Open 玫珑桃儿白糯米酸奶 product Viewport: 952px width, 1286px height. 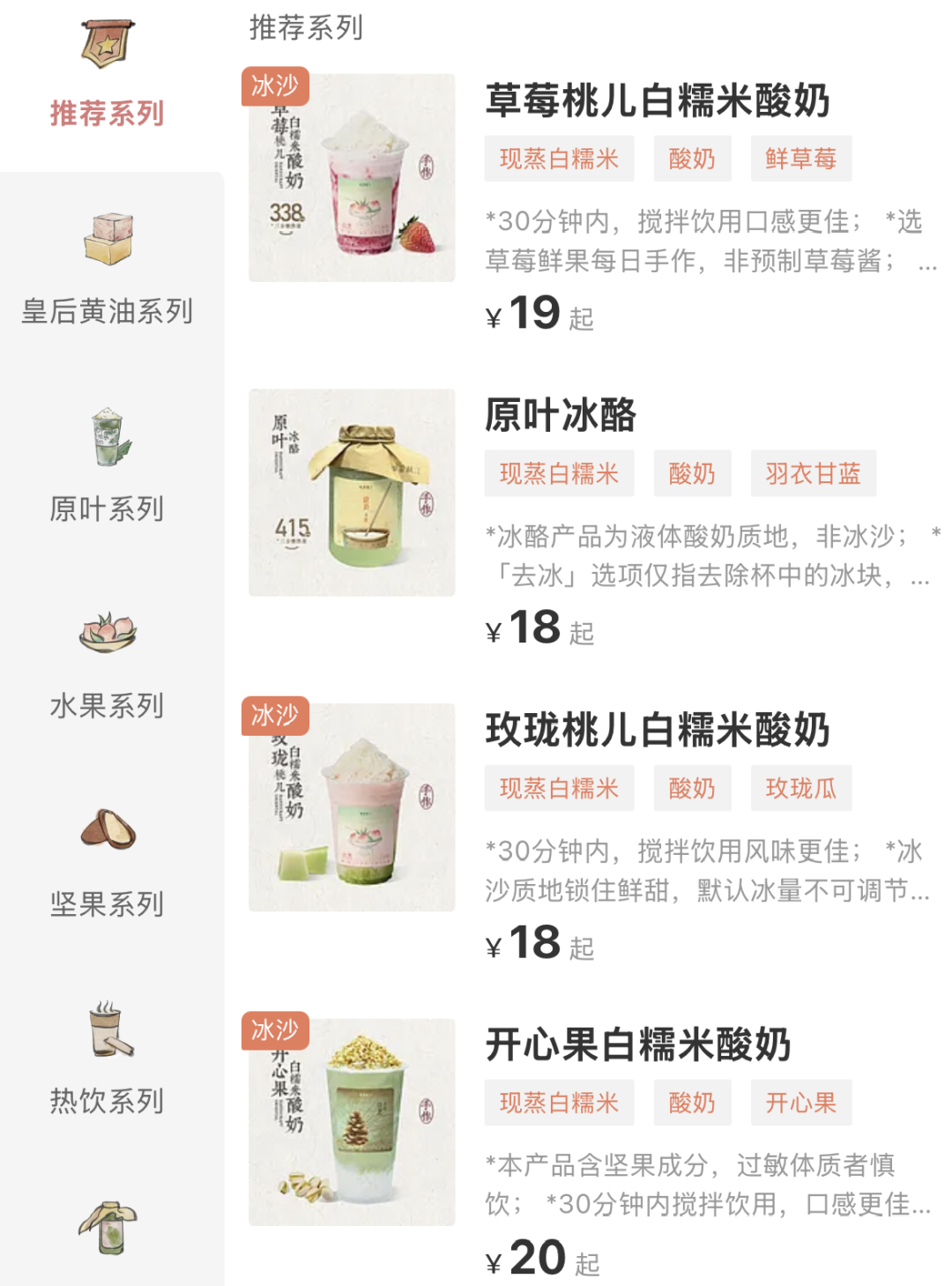[657, 731]
